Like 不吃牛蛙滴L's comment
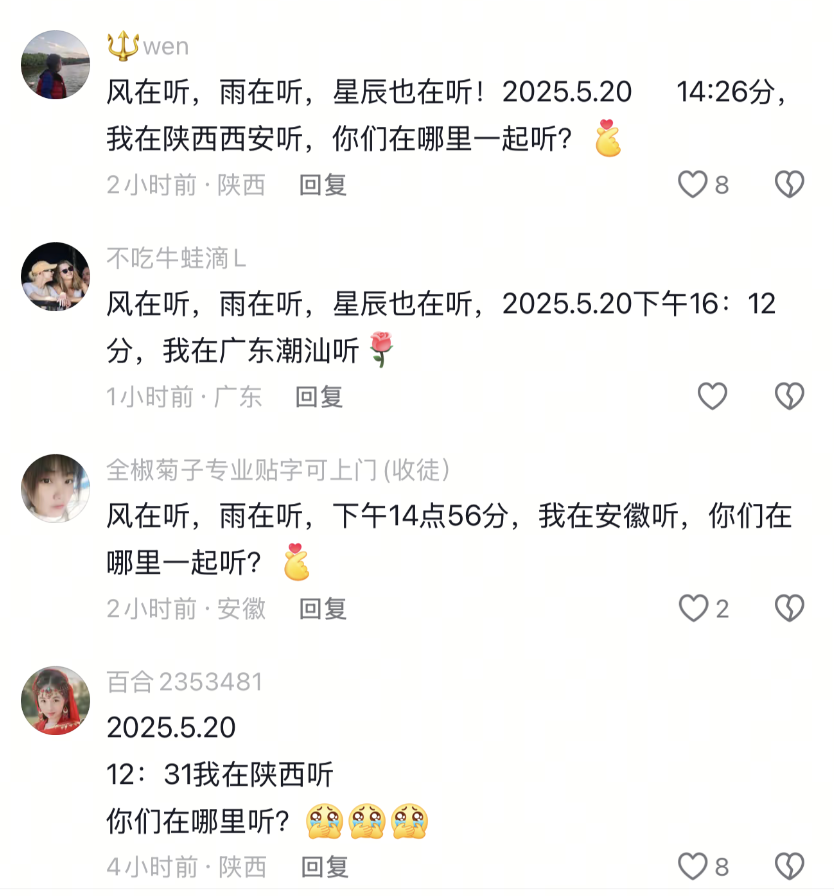Screen dimensions: 834x896 click(x=712, y=397)
